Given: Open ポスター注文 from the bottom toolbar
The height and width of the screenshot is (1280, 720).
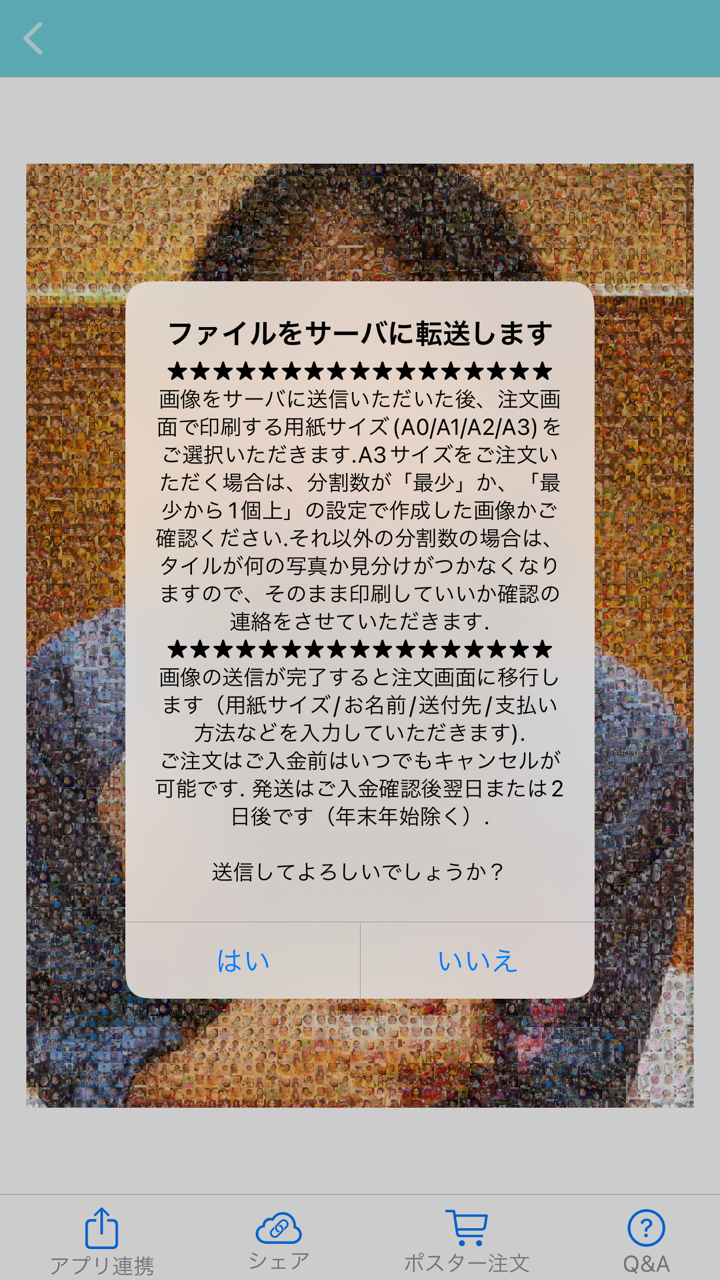Looking at the screenshot, I should point(466,1240).
